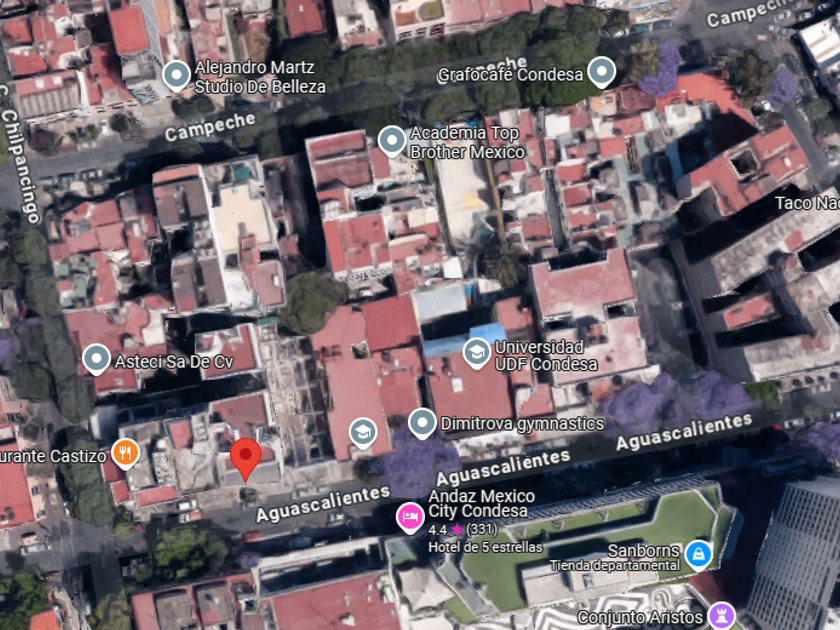
Task: Open the Andaz Mexico City Condesa hotel marker
Action: pyautogui.click(x=409, y=517)
